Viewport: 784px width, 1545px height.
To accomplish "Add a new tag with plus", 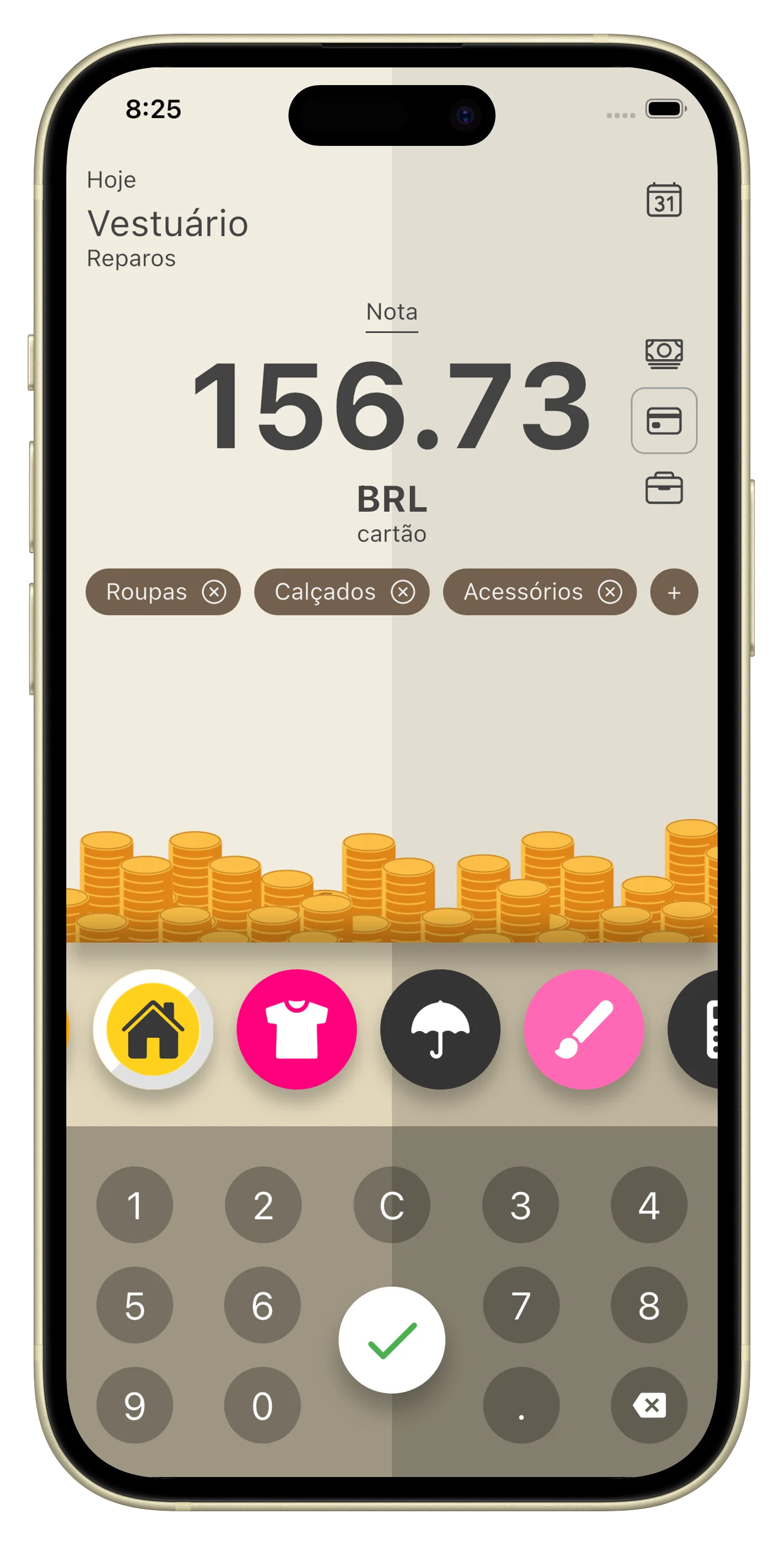I will (x=673, y=592).
